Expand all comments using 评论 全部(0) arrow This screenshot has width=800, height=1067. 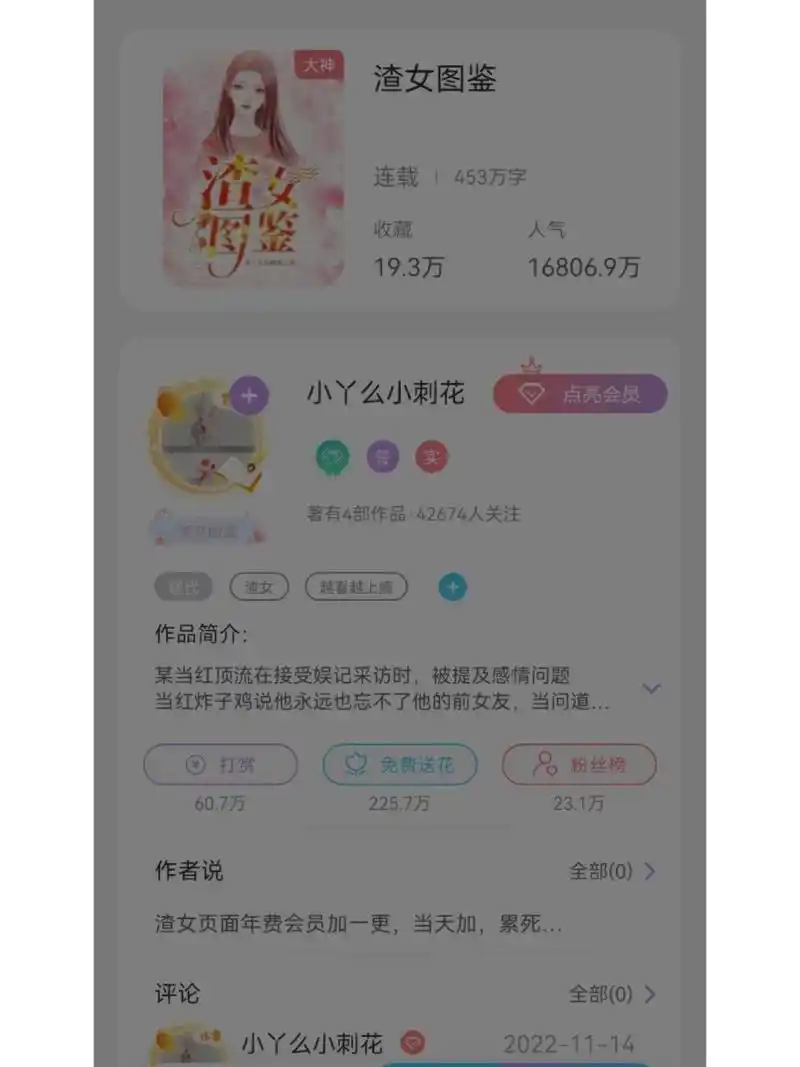(x=651, y=994)
